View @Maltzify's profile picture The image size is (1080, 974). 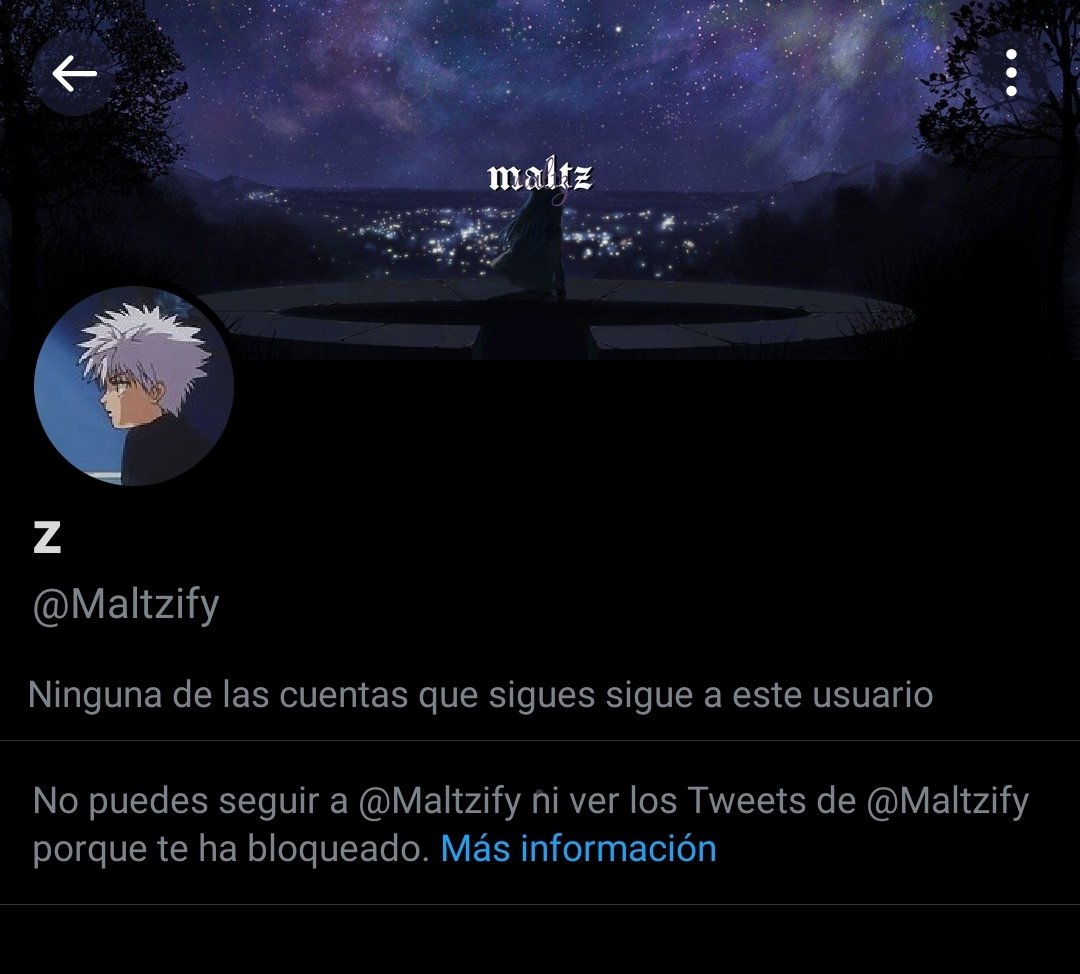(x=134, y=387)
